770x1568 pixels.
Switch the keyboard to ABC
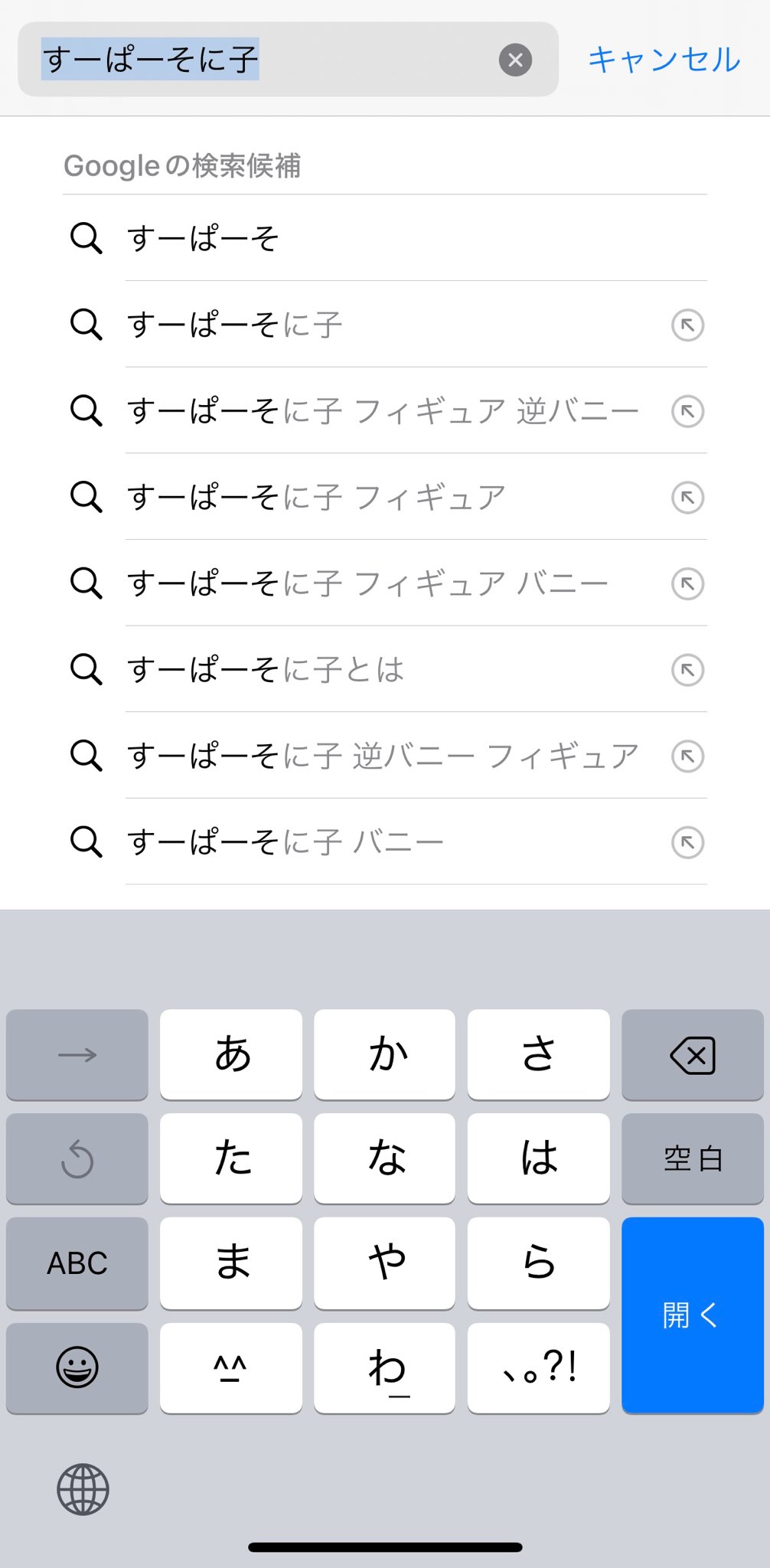[77, 1263]
